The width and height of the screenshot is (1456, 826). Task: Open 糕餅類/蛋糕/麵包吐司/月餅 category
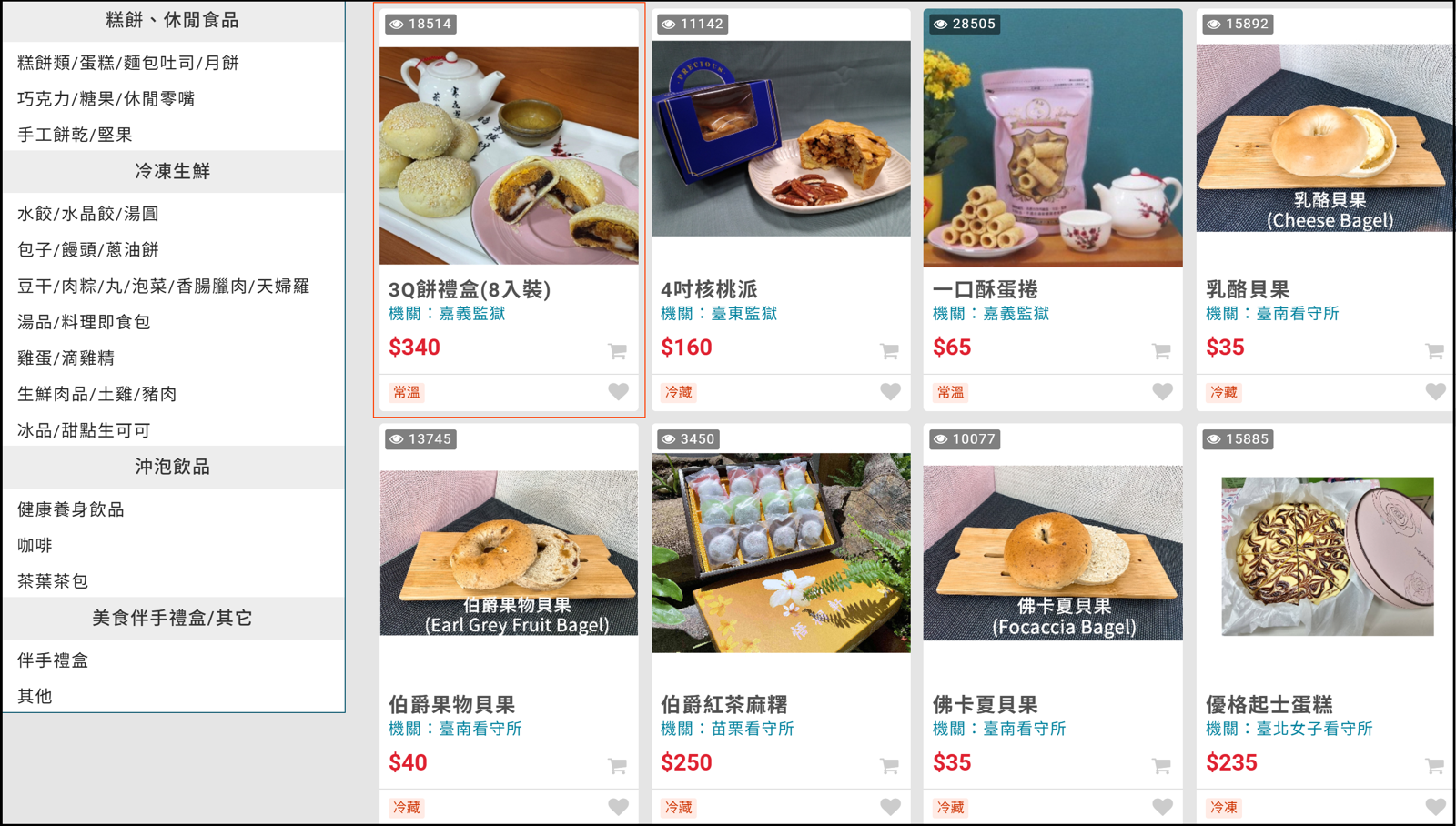pyautogui.click(x=127, y=63)
